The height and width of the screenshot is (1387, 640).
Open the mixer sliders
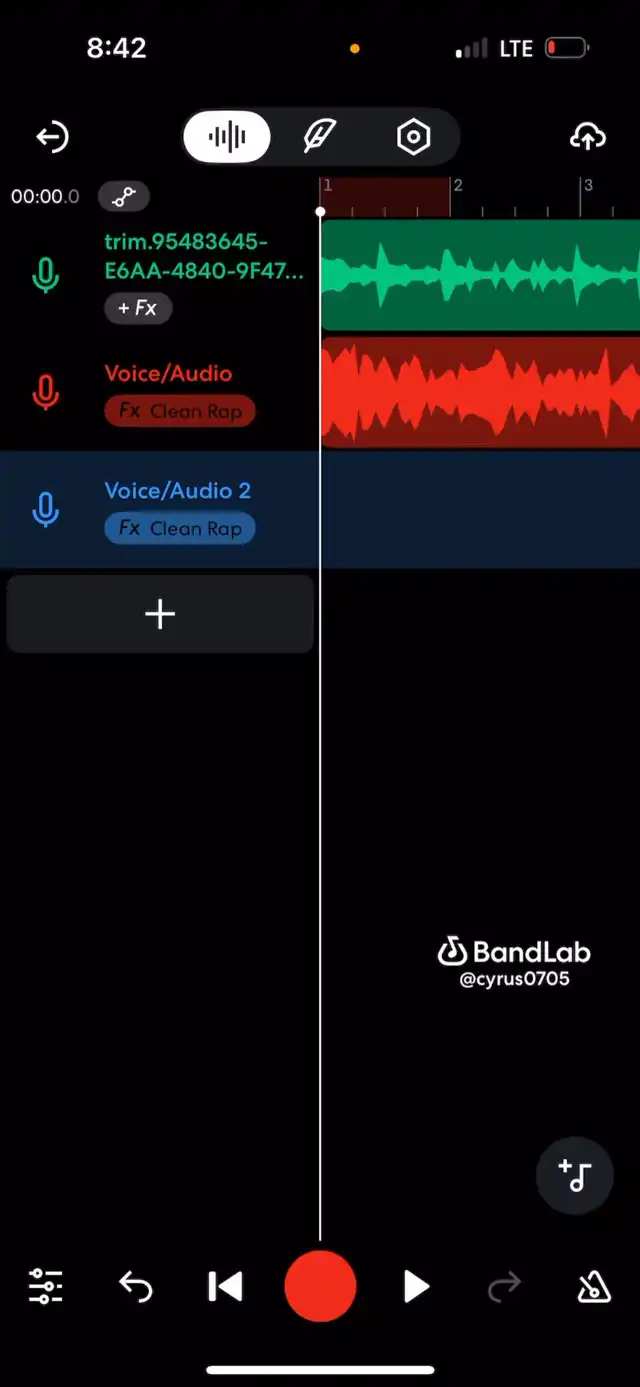point(46,1286)
